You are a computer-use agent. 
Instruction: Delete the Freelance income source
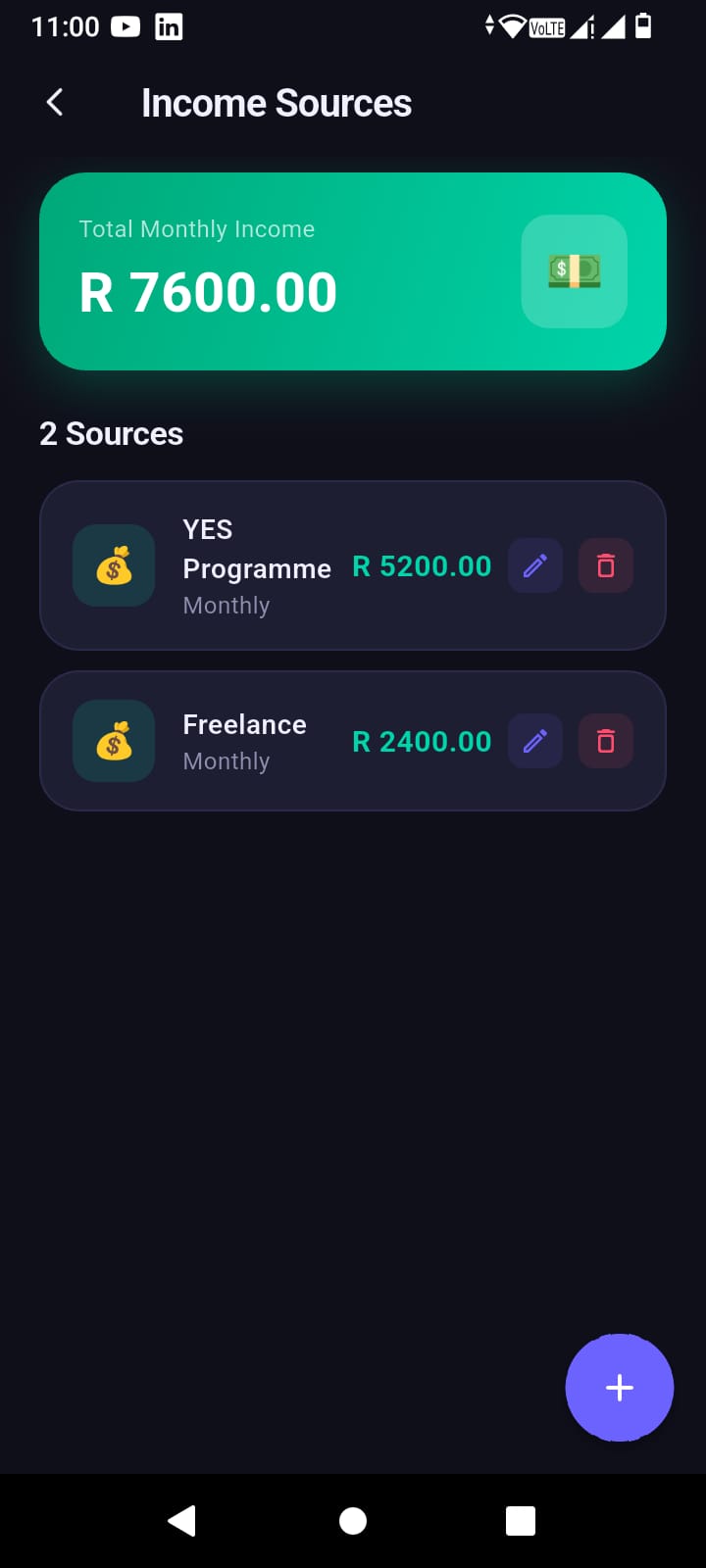click(x=605, y=741)
